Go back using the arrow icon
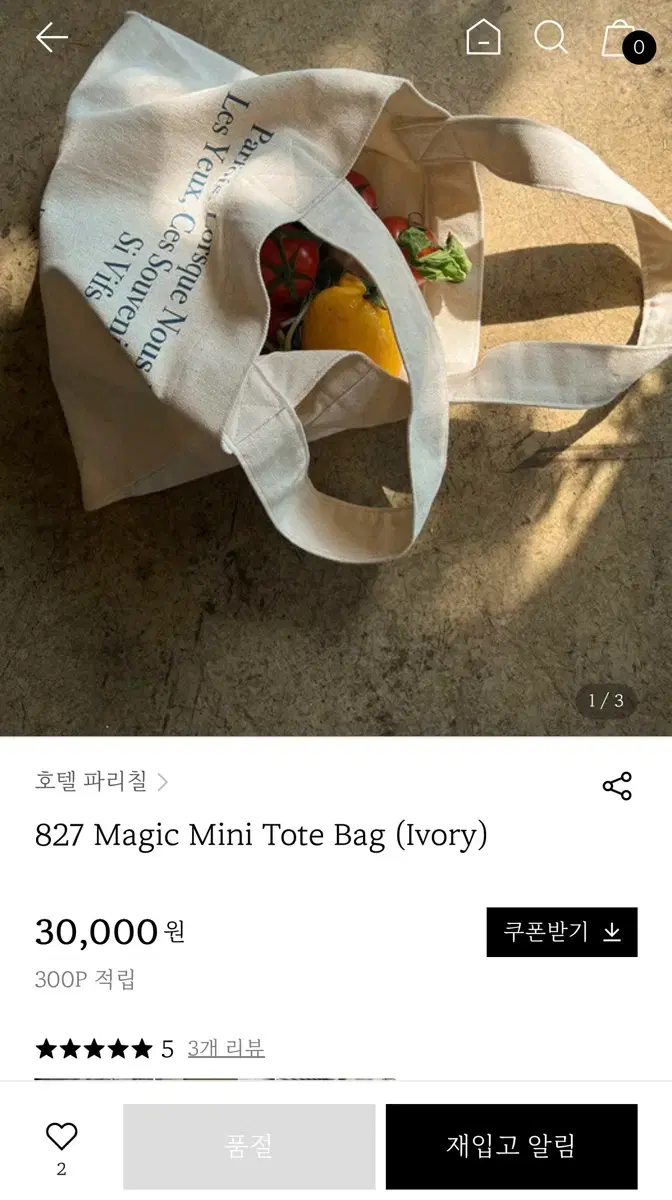672x1200 pixels. coord(51,38)
